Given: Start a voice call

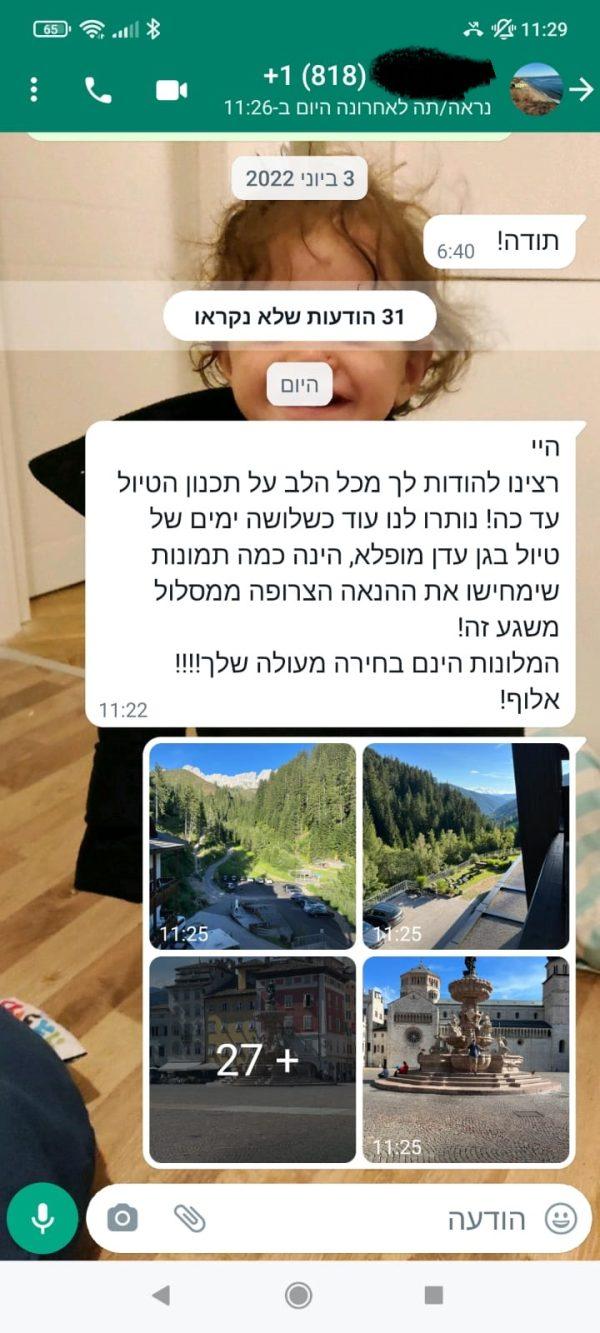Looking at the screenshot, I should tap(98, 90).
